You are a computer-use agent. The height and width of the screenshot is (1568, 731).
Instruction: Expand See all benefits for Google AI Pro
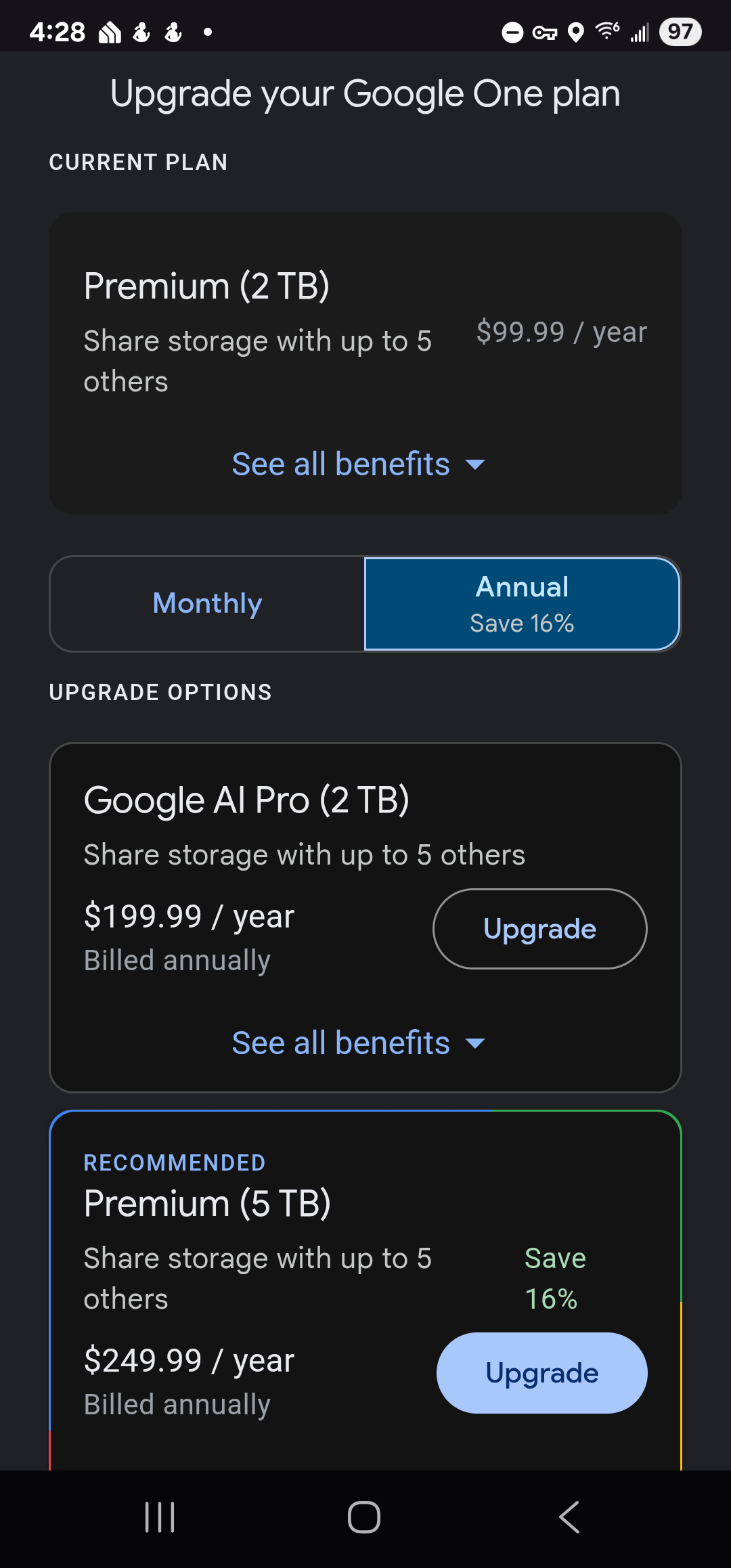point(358,1043)
